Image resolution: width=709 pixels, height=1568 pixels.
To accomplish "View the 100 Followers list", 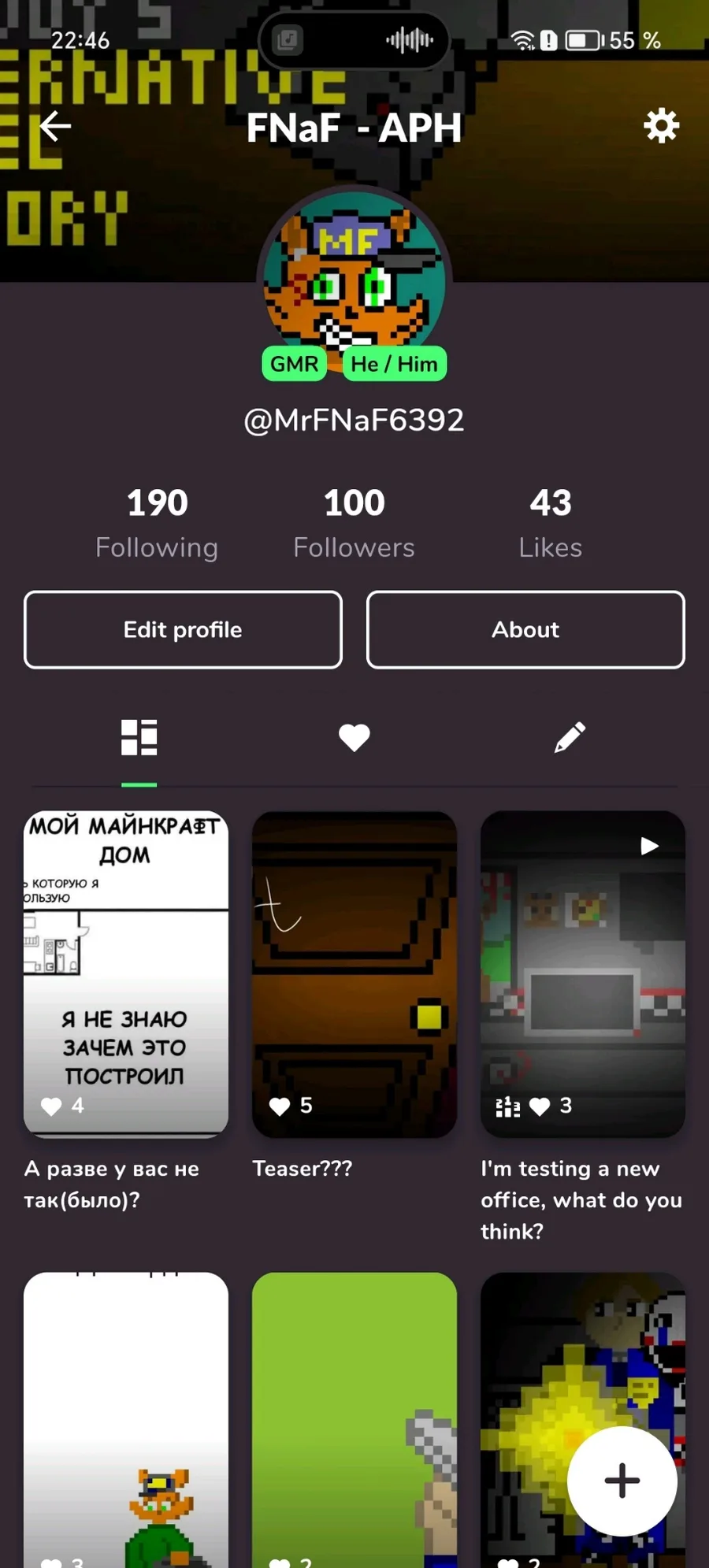I will 354,523.
